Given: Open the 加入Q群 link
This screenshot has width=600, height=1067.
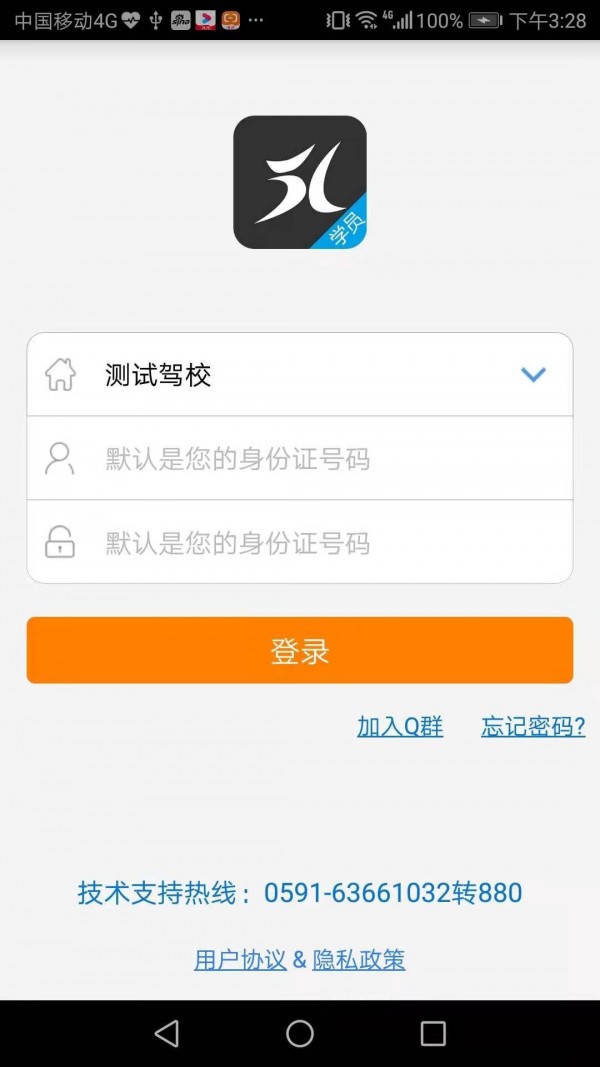Looking at the screenshot, I should point(400,727).
